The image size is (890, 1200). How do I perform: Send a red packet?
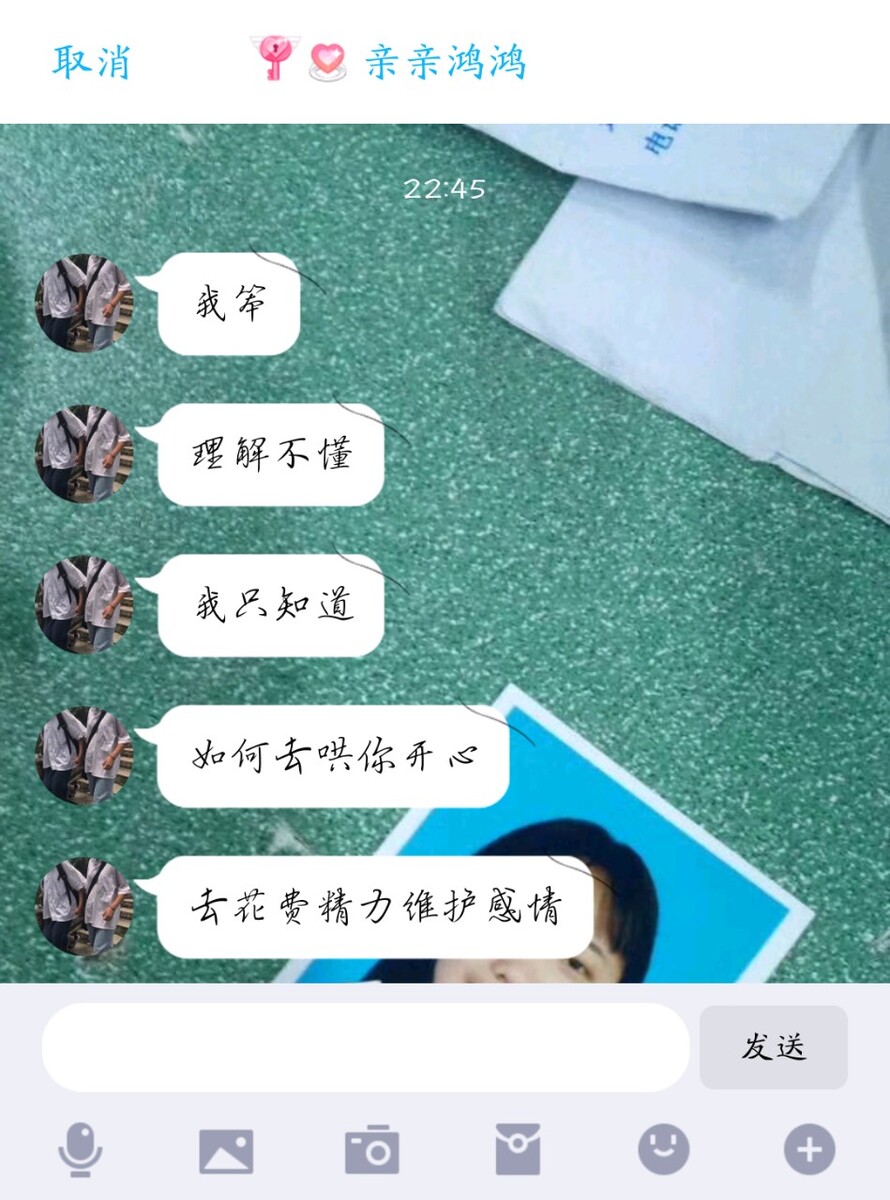(518, 1149)
